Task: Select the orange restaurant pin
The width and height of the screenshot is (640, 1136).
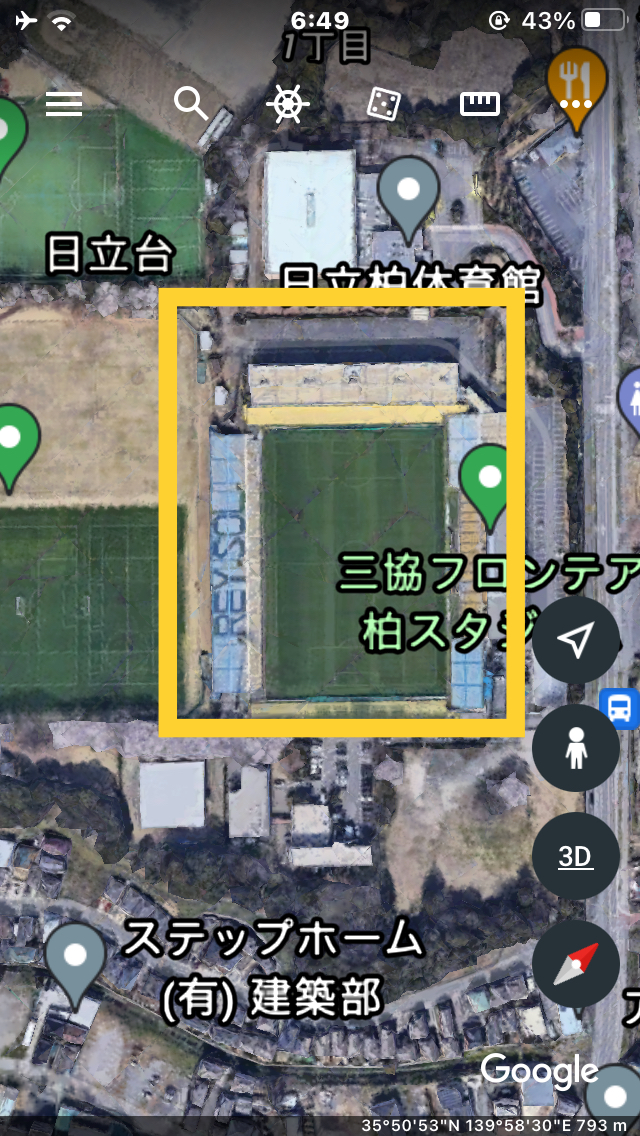Action: click(576, 87)
